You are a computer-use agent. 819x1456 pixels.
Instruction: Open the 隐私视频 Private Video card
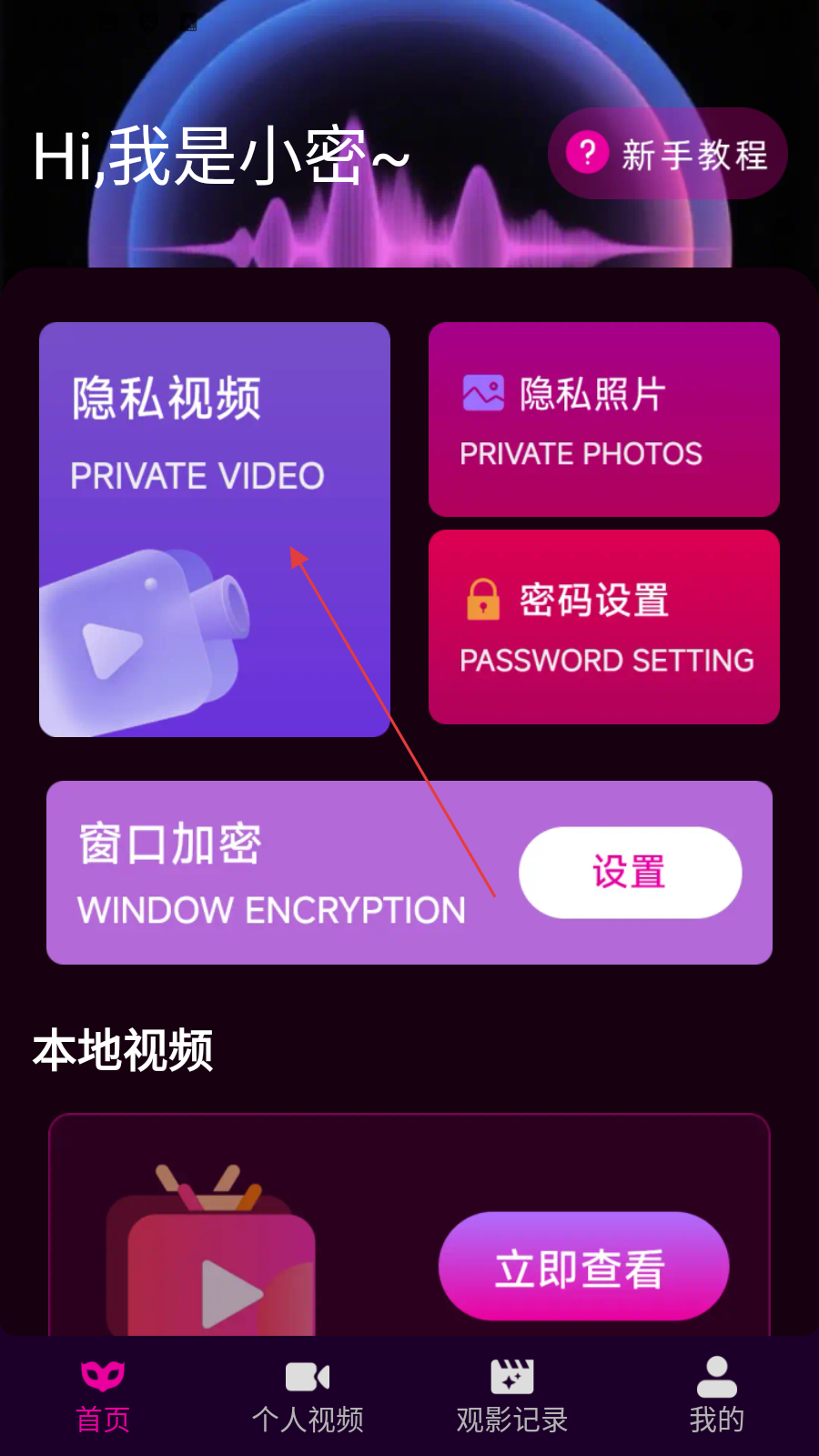pos(214,529)
